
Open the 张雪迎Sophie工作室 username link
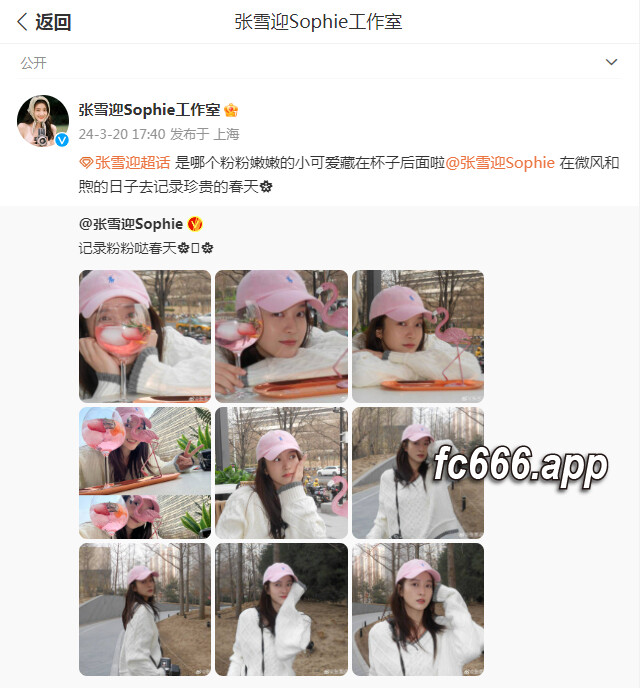149,110
